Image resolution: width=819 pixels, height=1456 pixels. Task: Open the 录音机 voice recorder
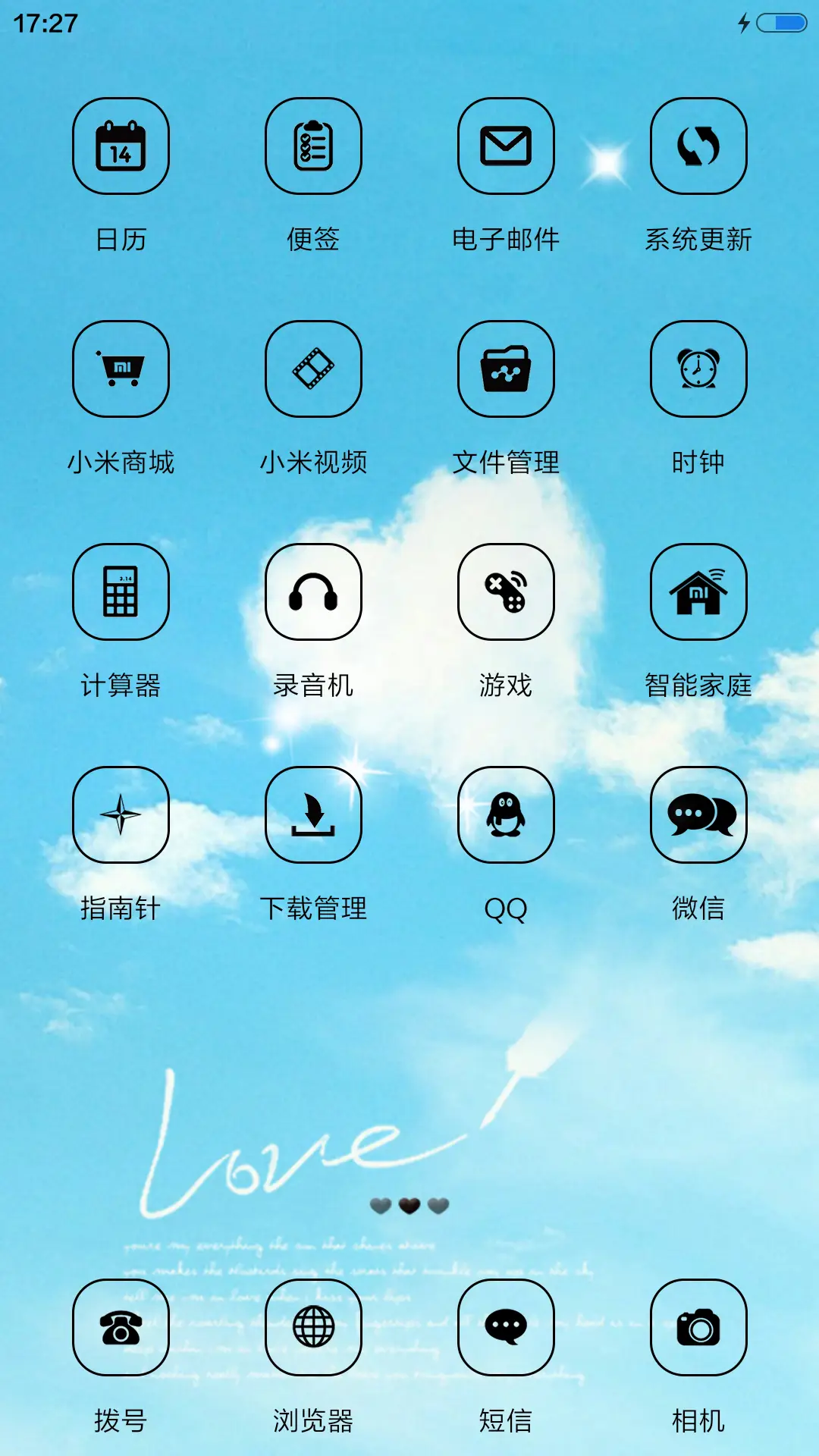313,592
